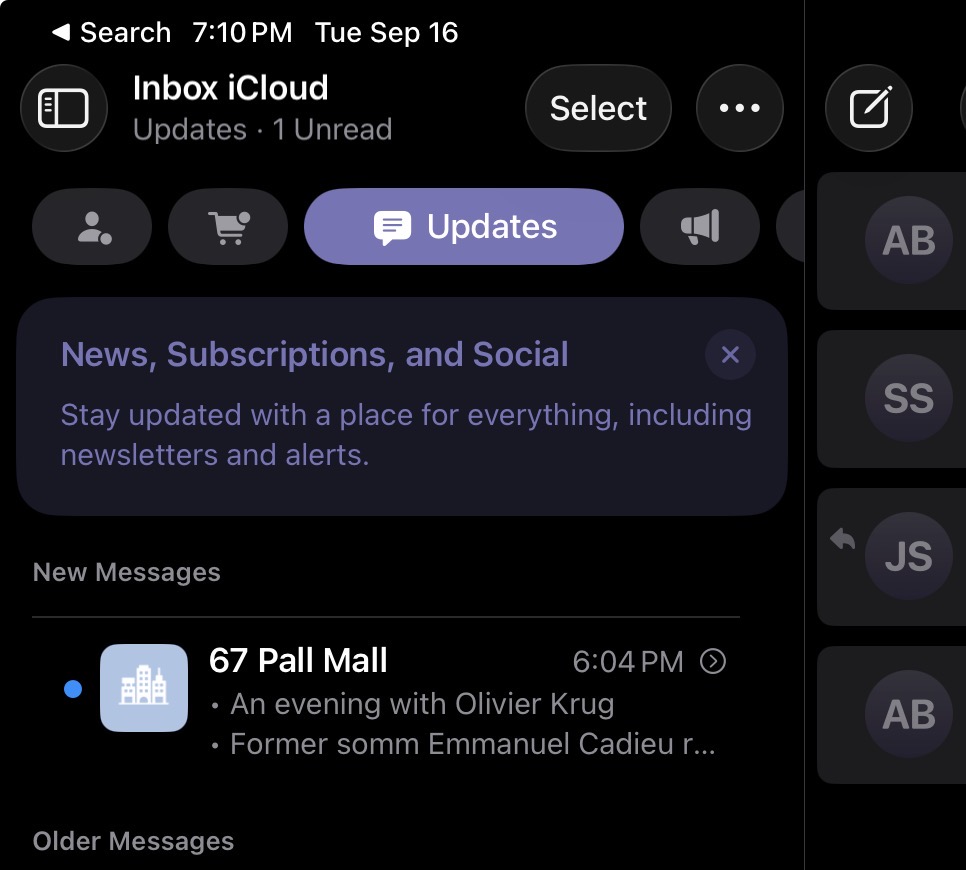
Task: Switch to the Primary category tab
Action: click(x=92, y=227)
